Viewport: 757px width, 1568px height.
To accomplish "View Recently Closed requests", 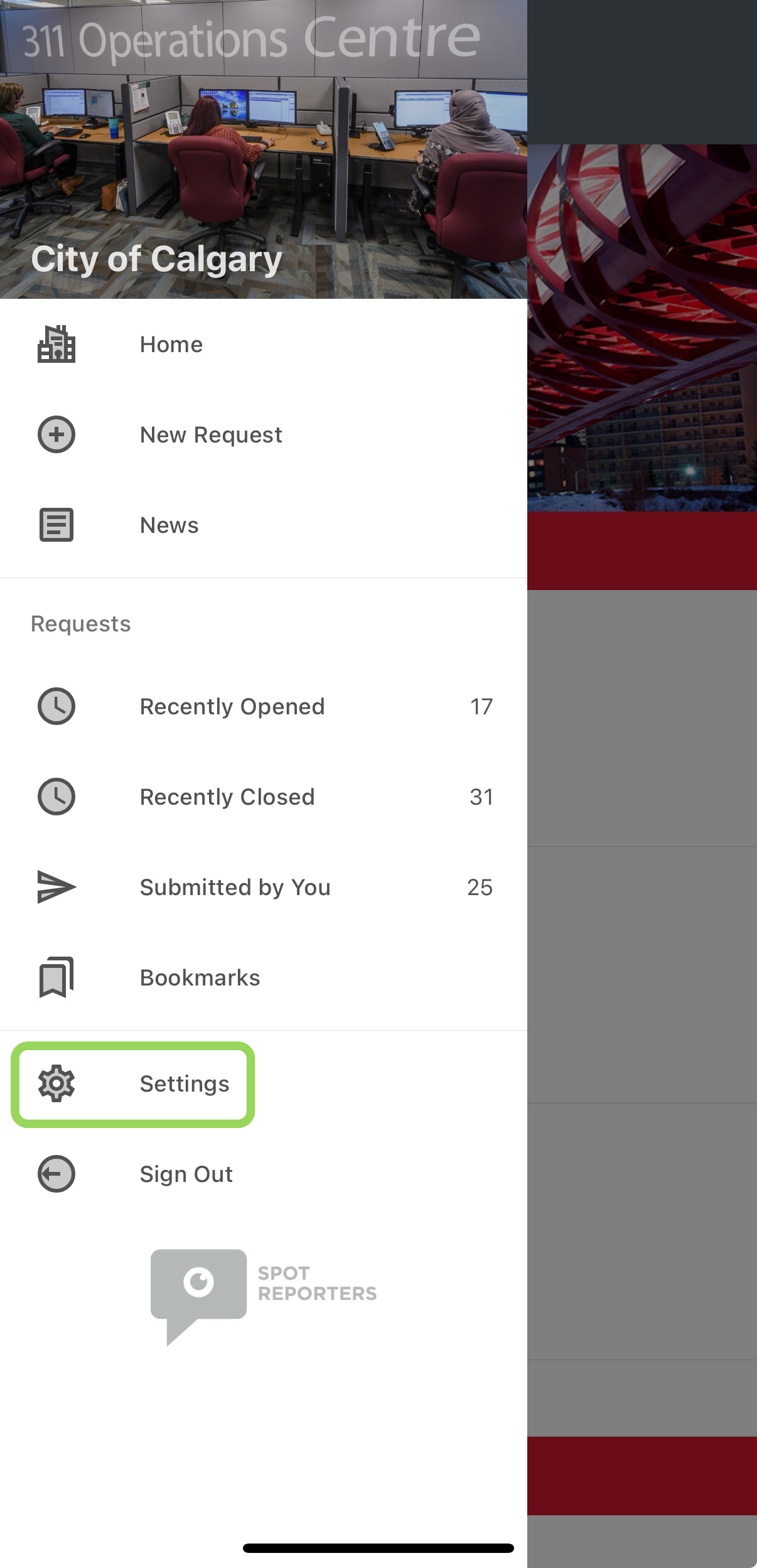I will coord(227,797).
